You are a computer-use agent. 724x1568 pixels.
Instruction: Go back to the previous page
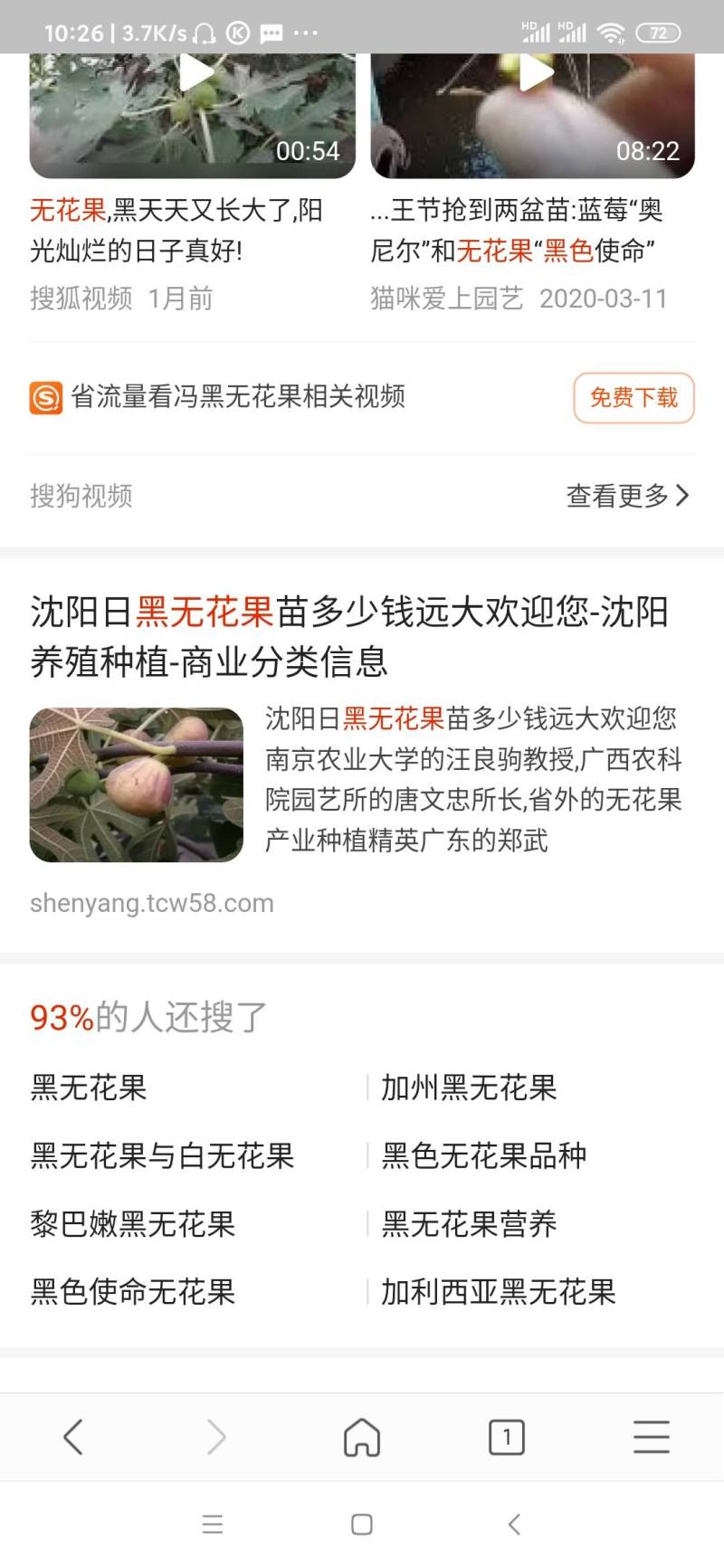[x=73, y=1437]
